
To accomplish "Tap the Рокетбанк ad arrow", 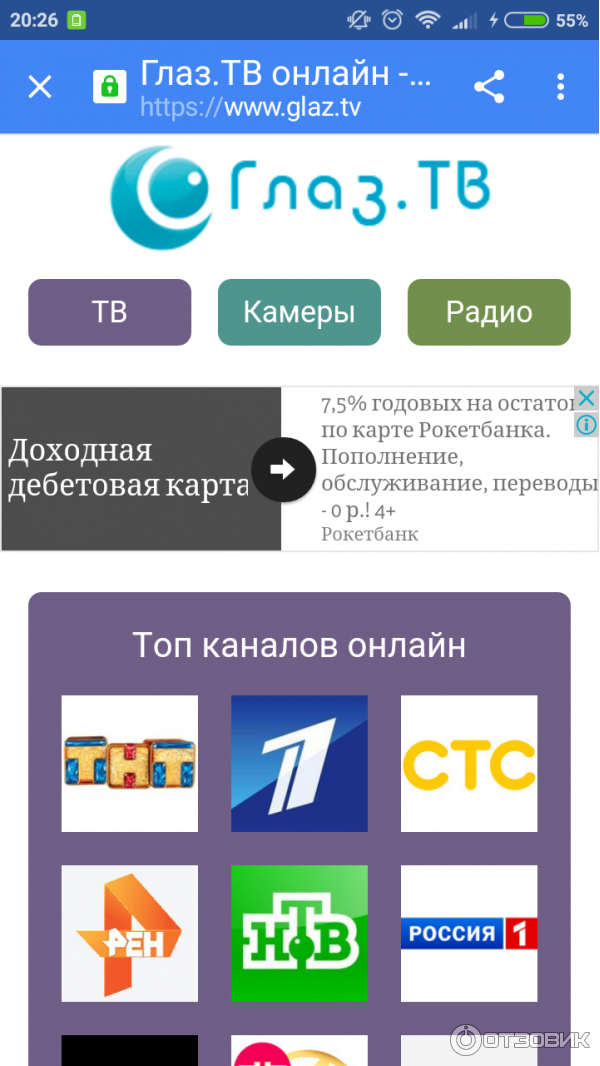I will point(283,469).
